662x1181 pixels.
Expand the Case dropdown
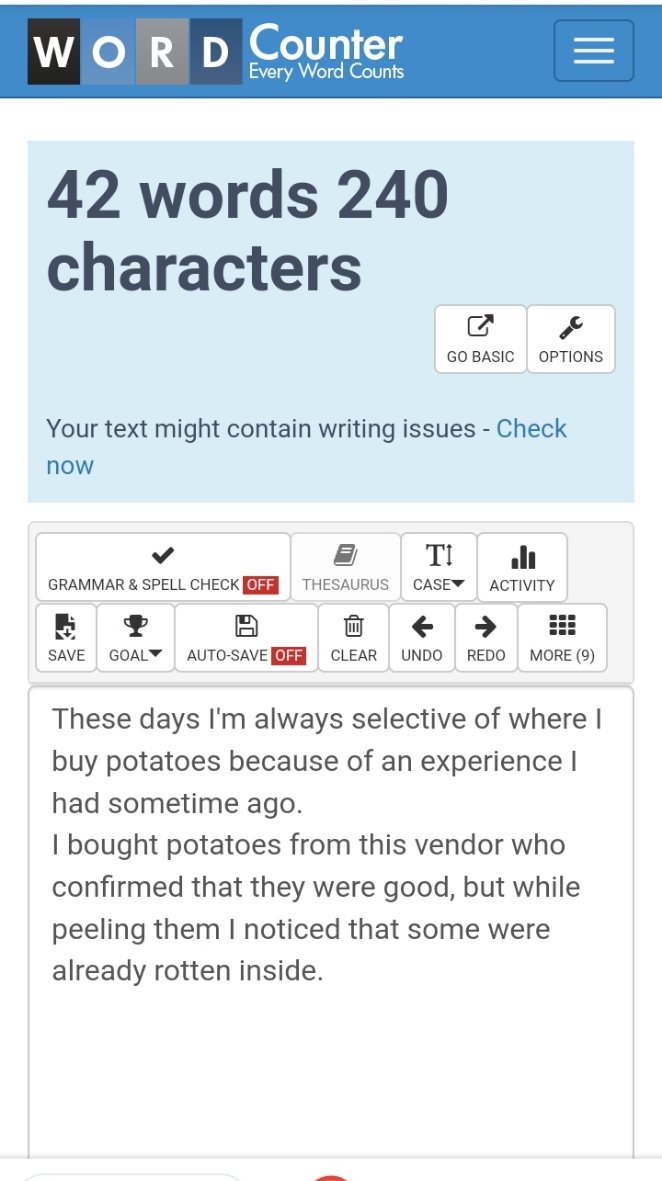pyautogui.click(x=439, y=567)
